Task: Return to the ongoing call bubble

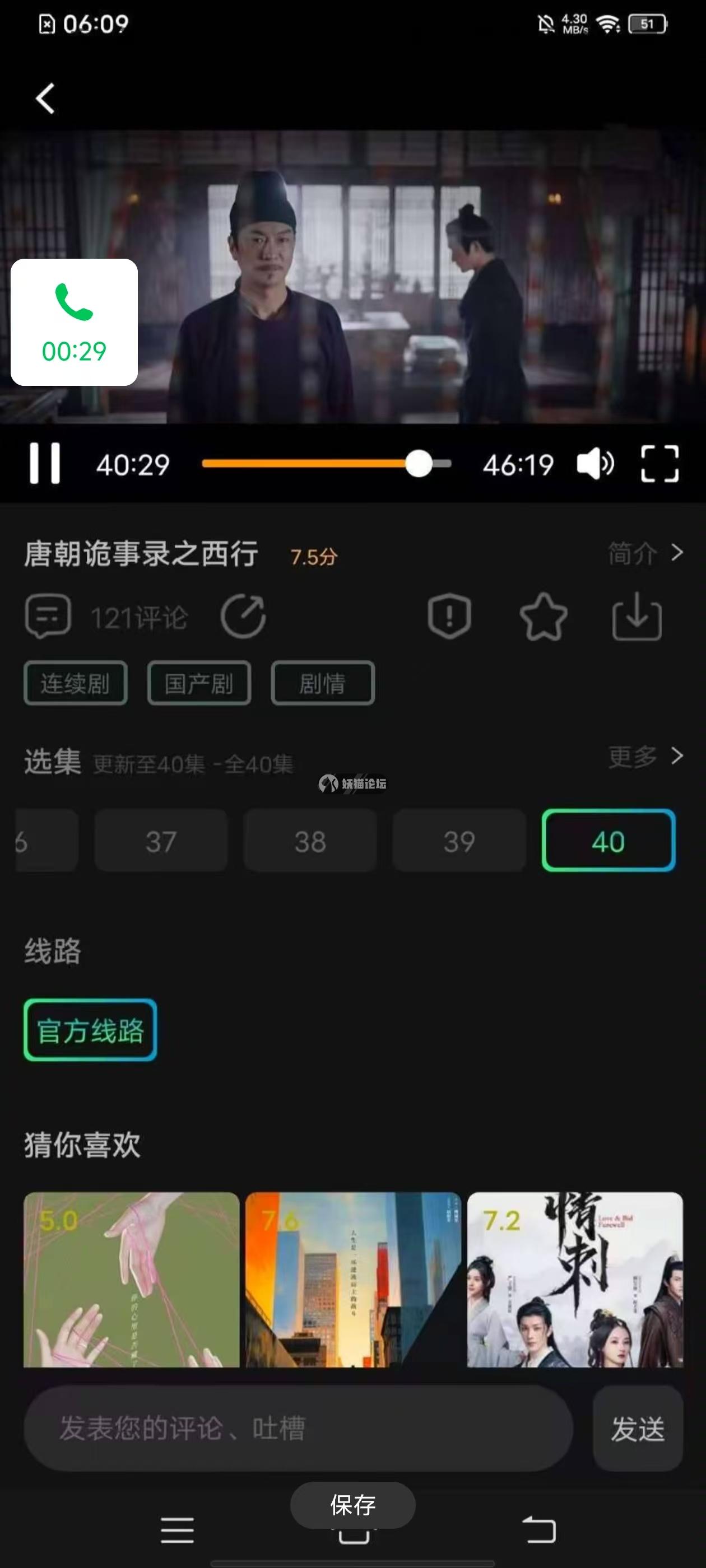Action: tap(75, 322)
